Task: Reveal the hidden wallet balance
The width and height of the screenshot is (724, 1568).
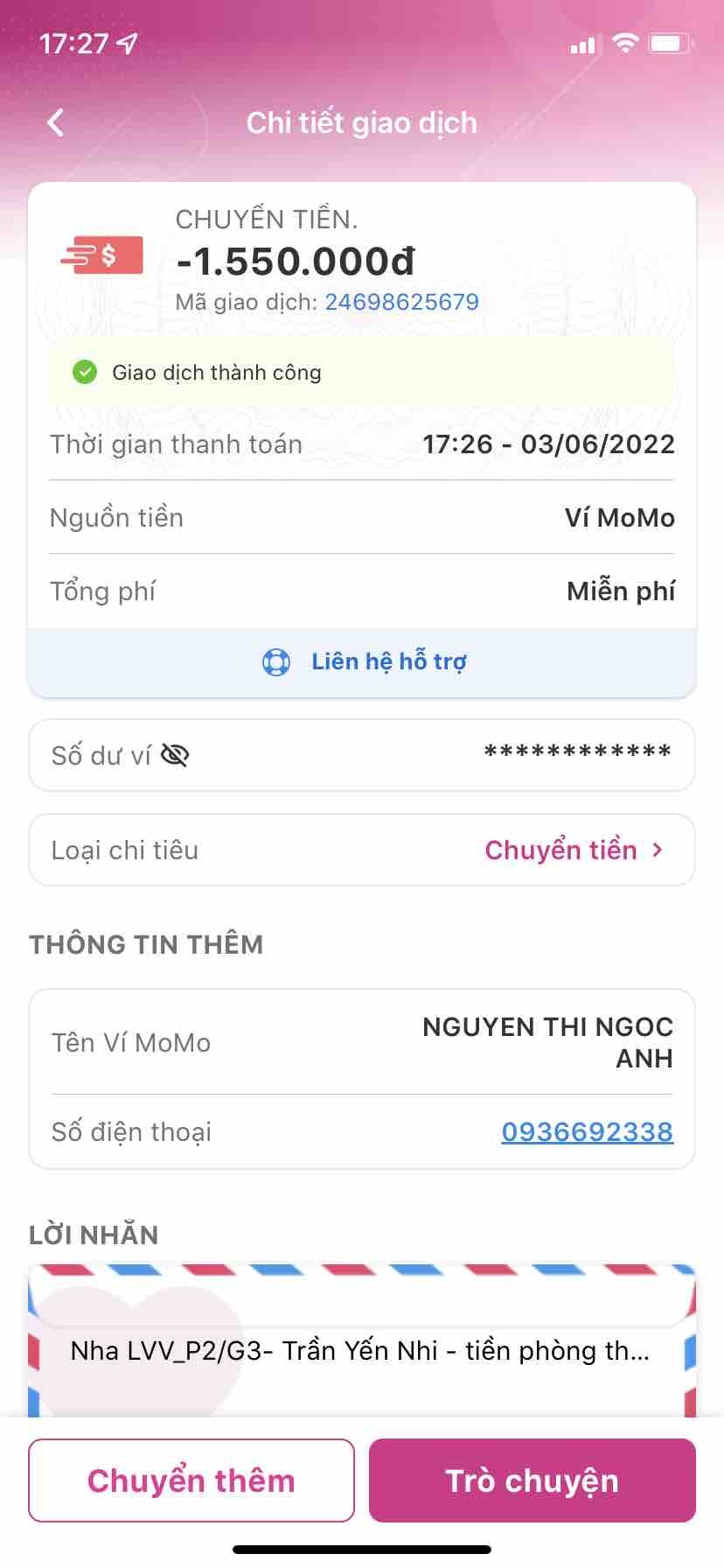Action: (x=175, y=755)
